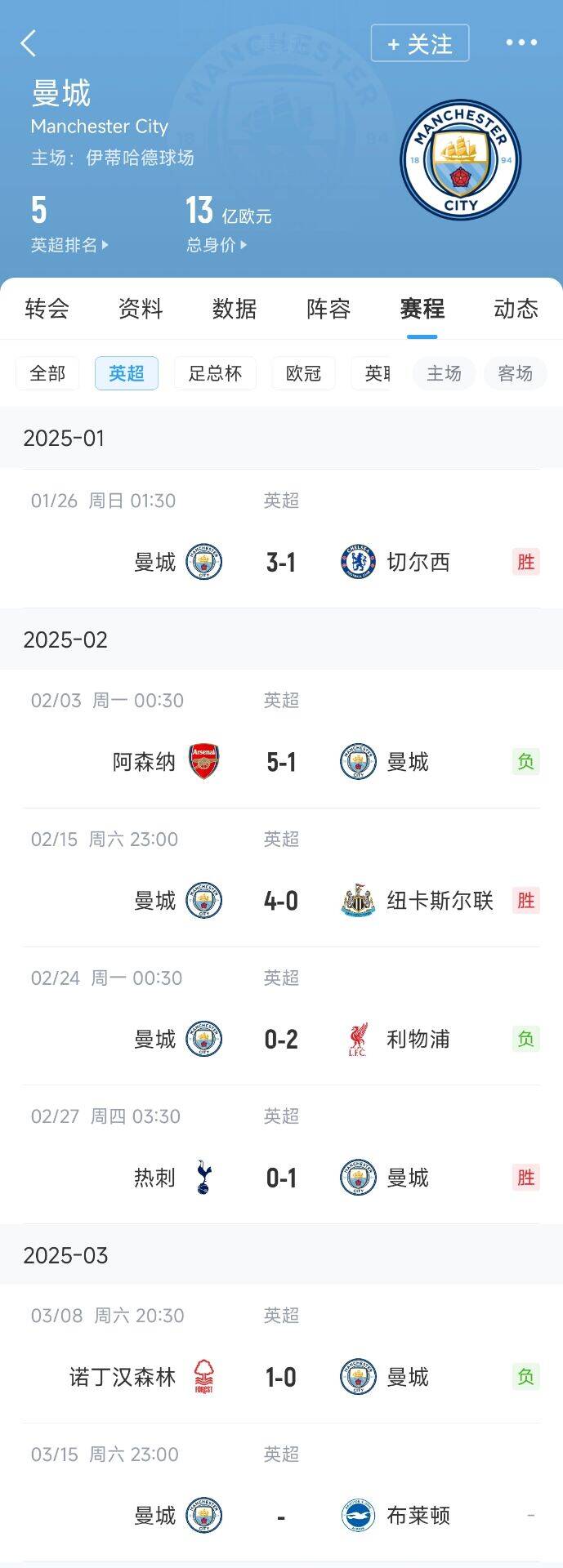Open the 英超排名 league ranking
This screenshot has width=563, height=1568.
click(69, 245)
